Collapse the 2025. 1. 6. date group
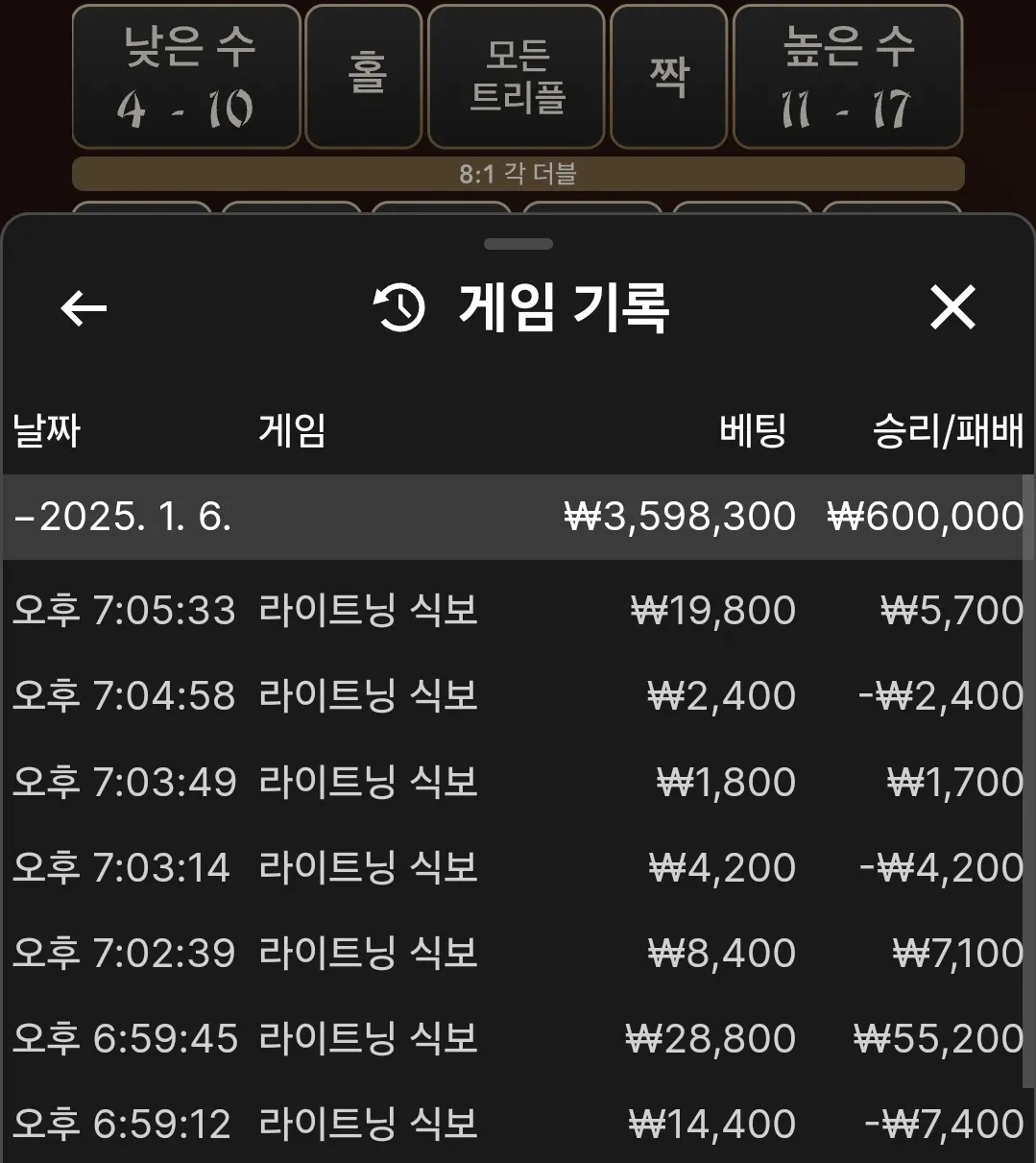 [122, 517]
